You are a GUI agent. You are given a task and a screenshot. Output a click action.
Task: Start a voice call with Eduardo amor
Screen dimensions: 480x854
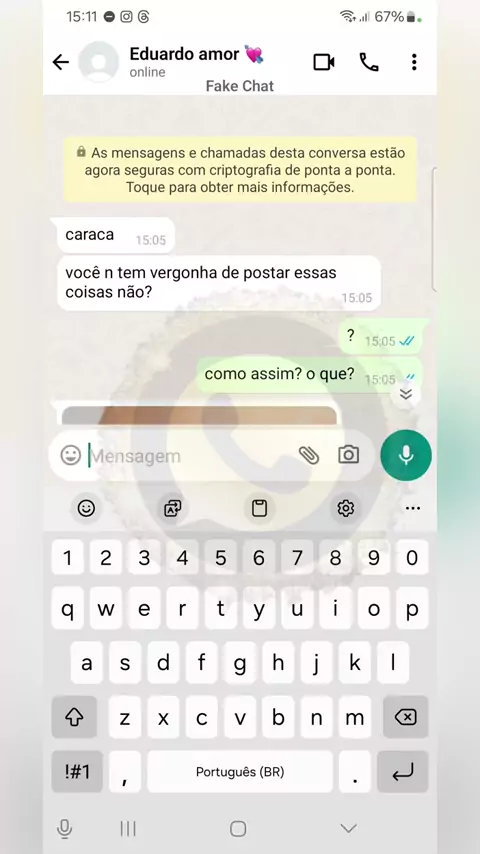pos(369,62)
